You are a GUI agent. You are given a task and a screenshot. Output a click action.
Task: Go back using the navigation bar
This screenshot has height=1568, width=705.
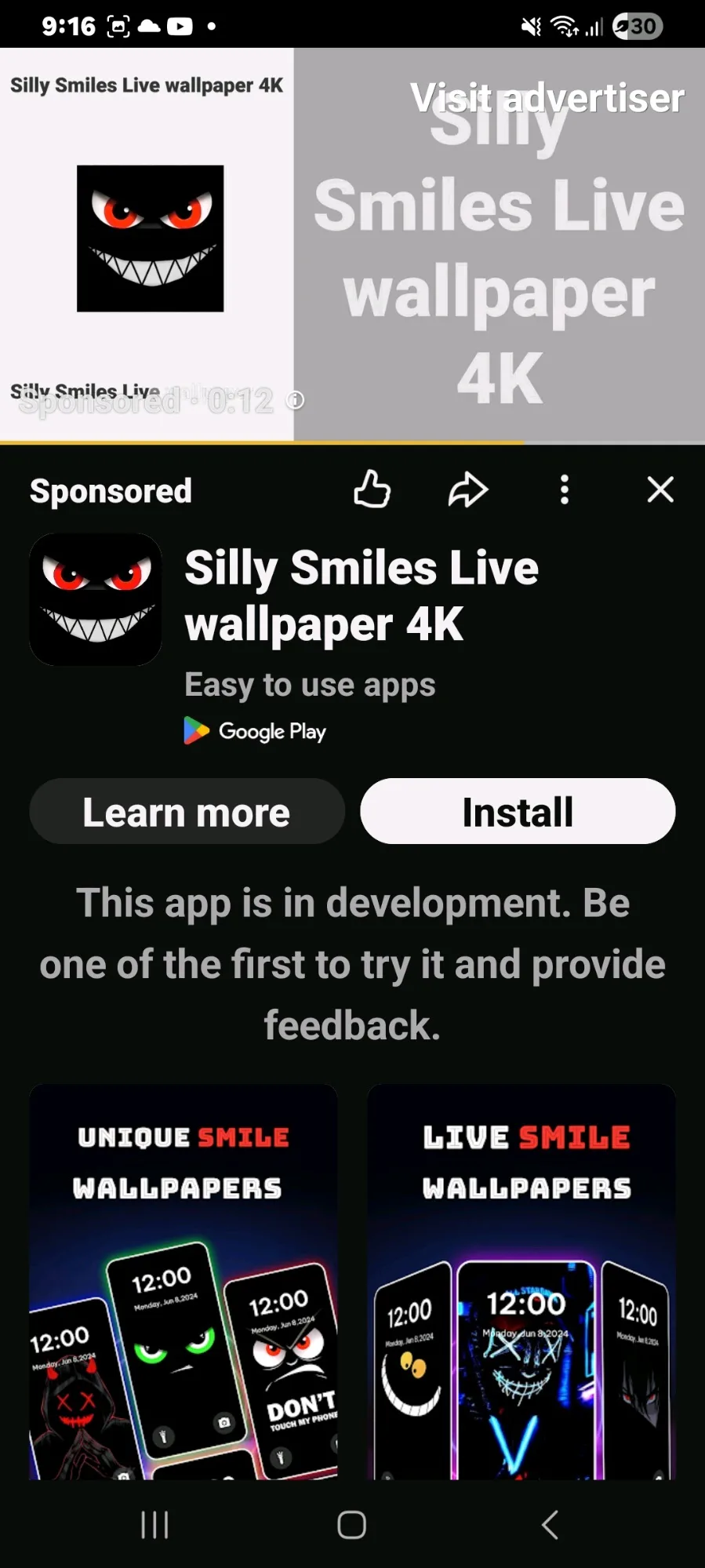(551, 1525)
